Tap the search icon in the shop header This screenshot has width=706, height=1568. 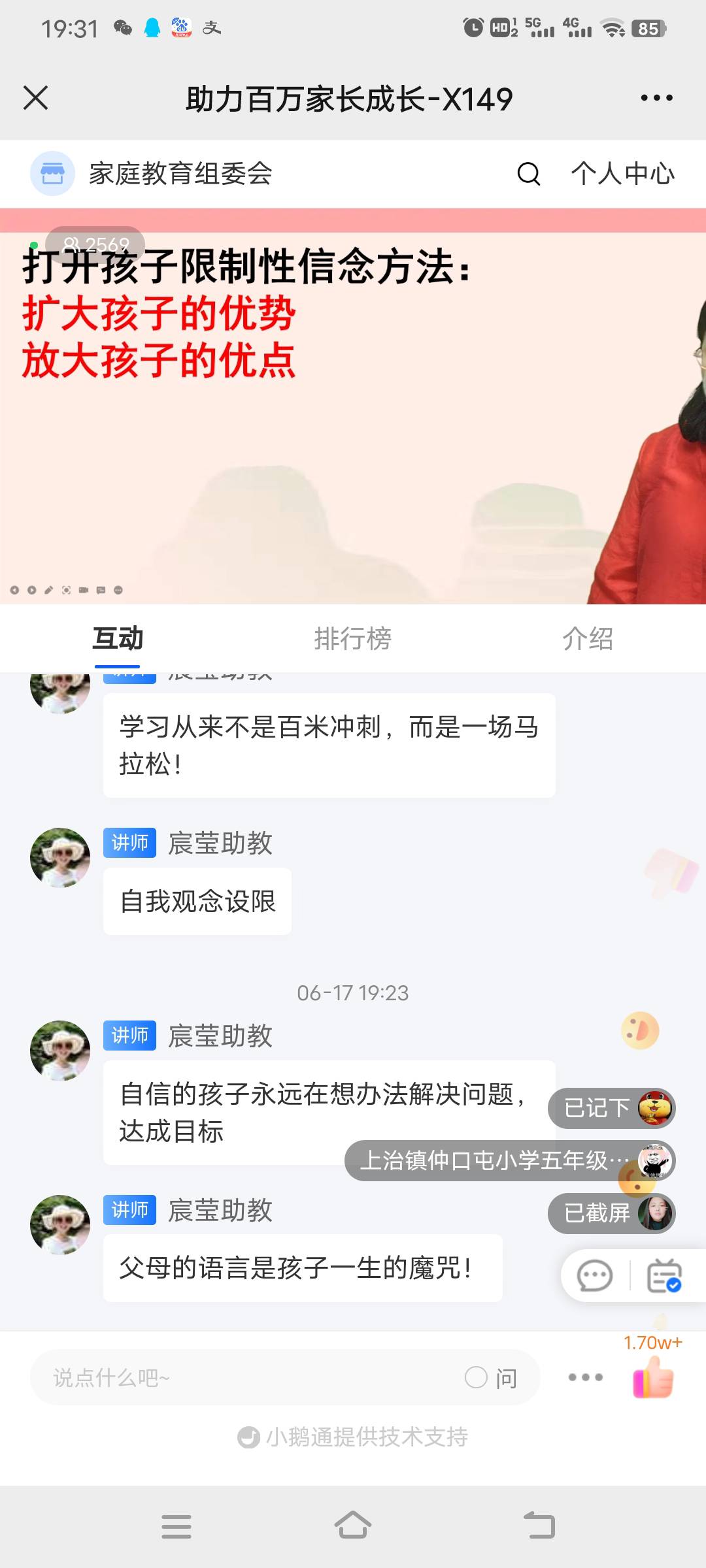point(528,174)
